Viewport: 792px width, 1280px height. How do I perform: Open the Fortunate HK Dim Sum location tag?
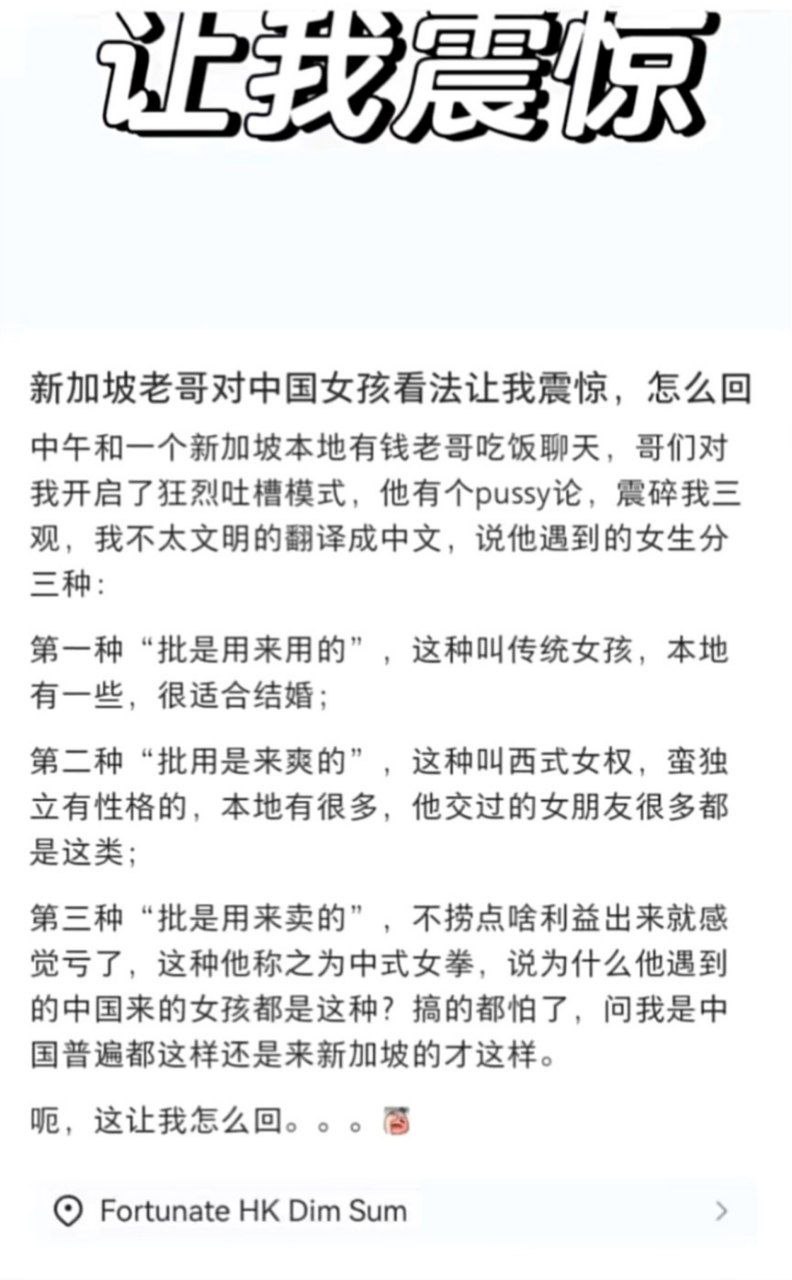tap(253, 1211)
